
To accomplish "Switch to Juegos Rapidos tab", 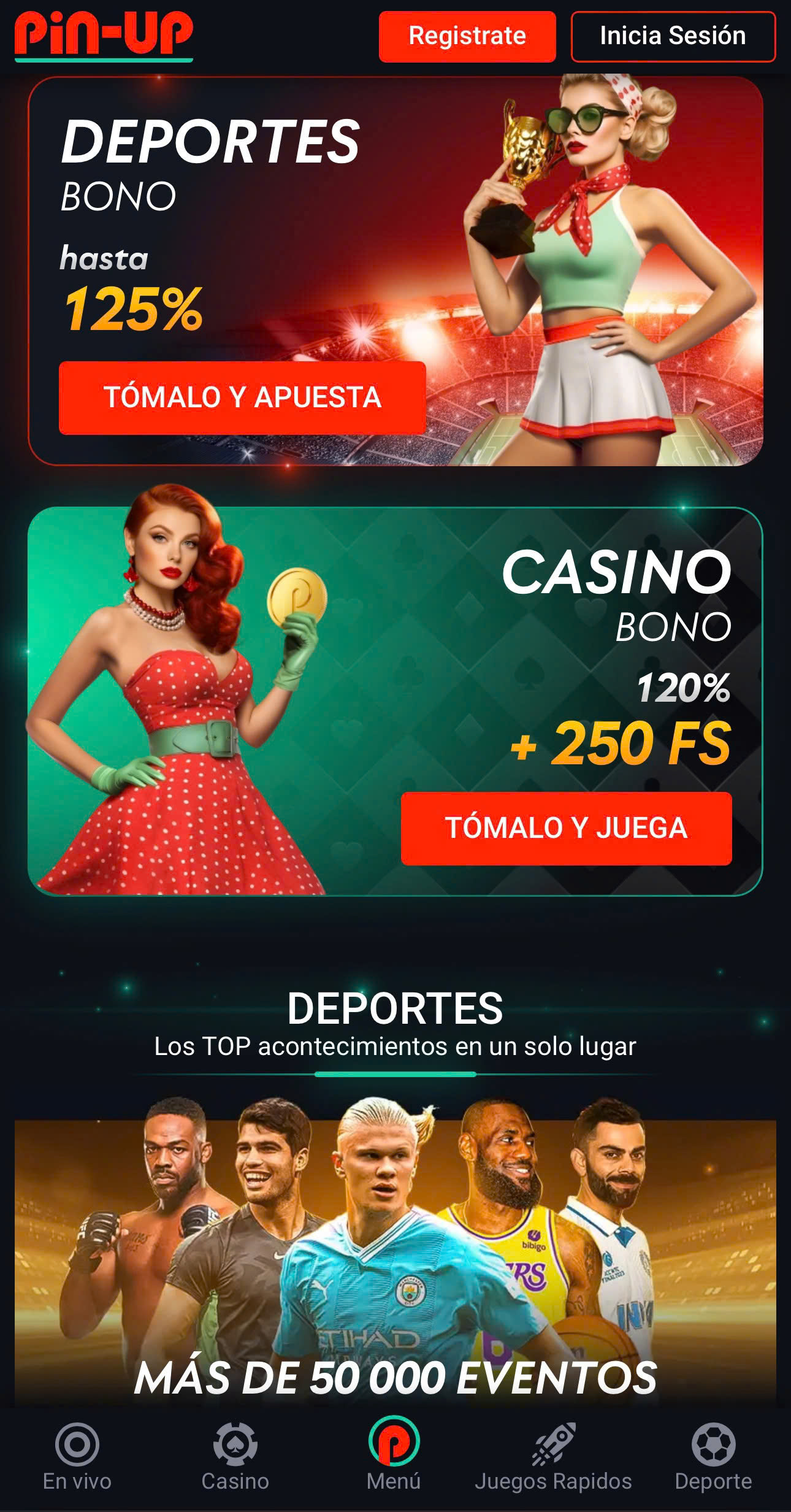I will [553, 1457].
